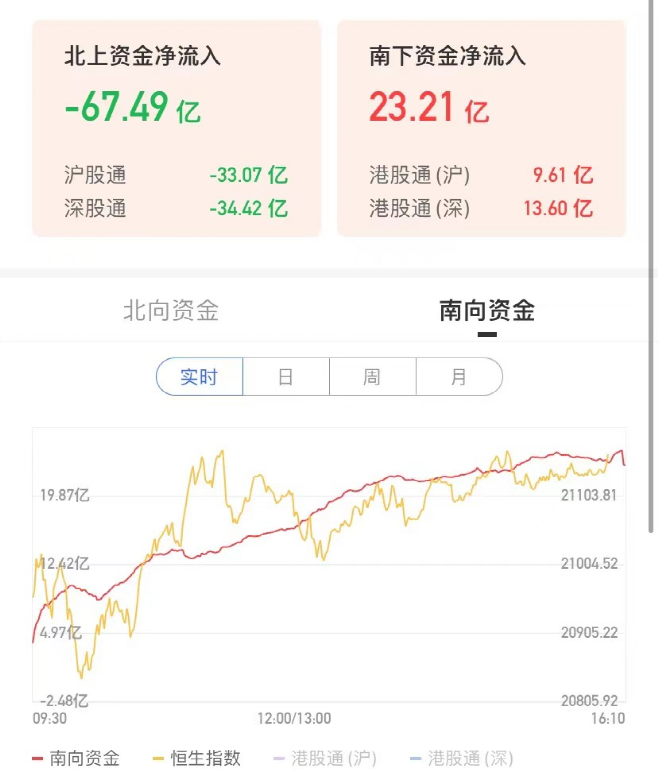Switch to the 北向资金 tab

point(170,311)
